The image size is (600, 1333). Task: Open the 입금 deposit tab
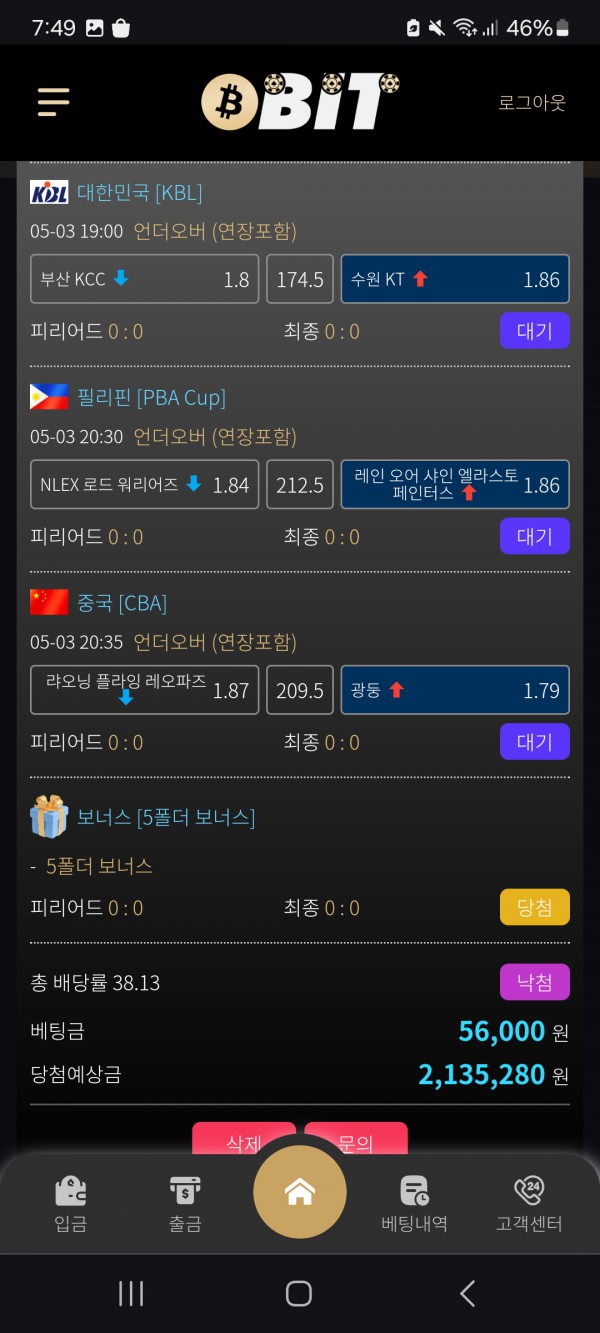pyautogui.click(x=70, y=1203)
